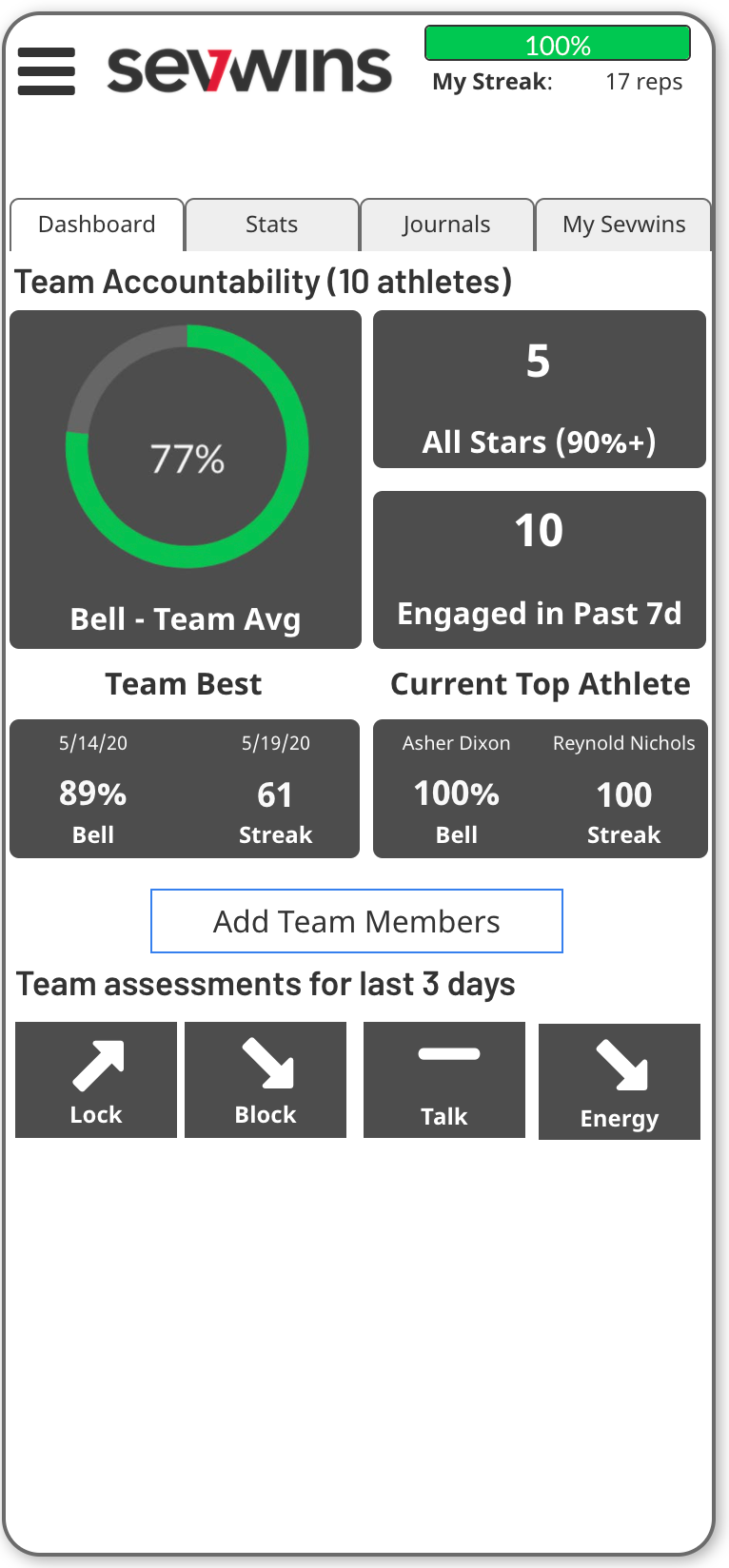Open the Bell - Team Avg card
This screenshot has height=1568, width=729.
click(x=186, y=480)
